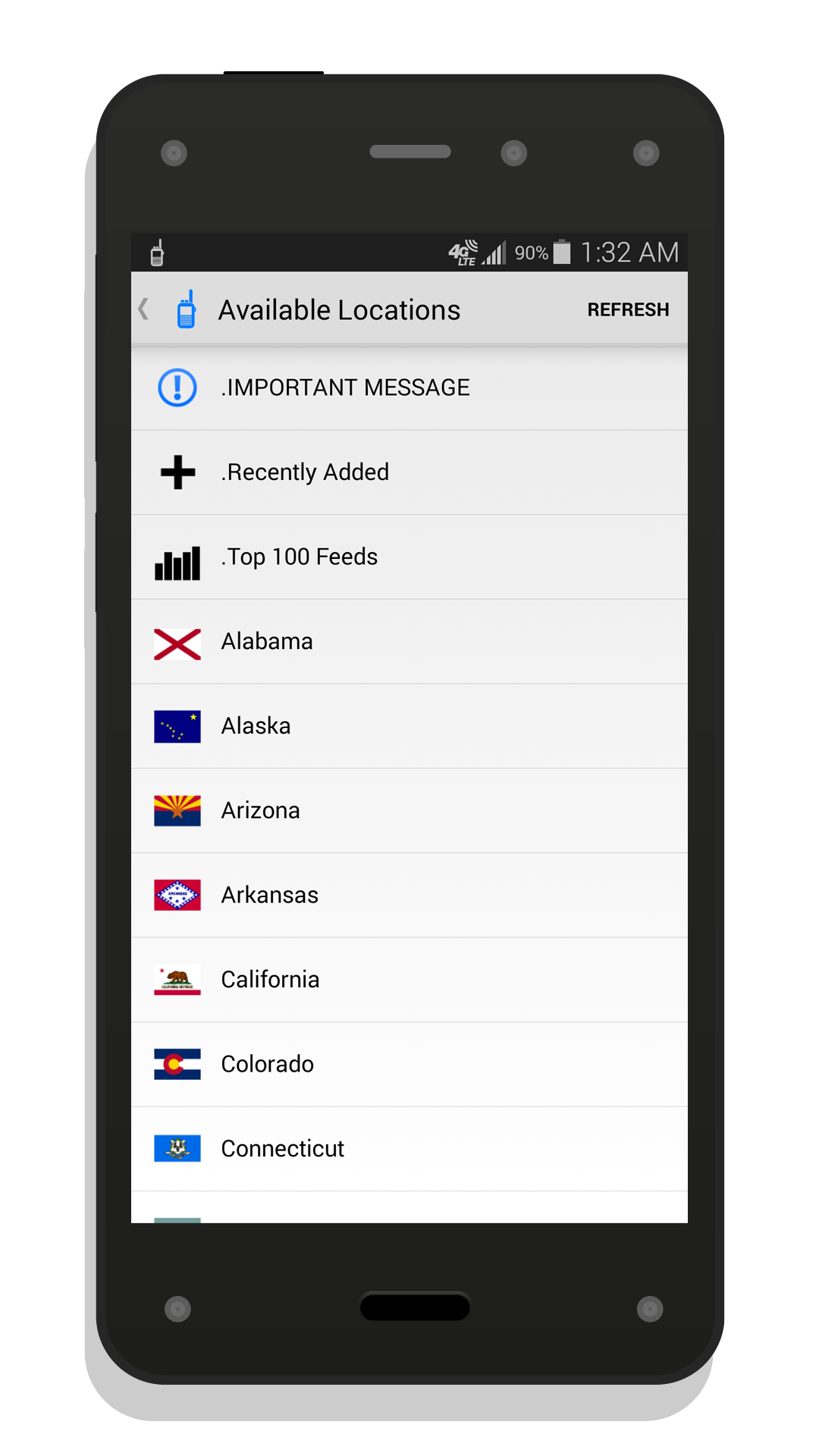Select the Alaska flag icon
The image size is (819, 1456).
(x=177, y=726)
